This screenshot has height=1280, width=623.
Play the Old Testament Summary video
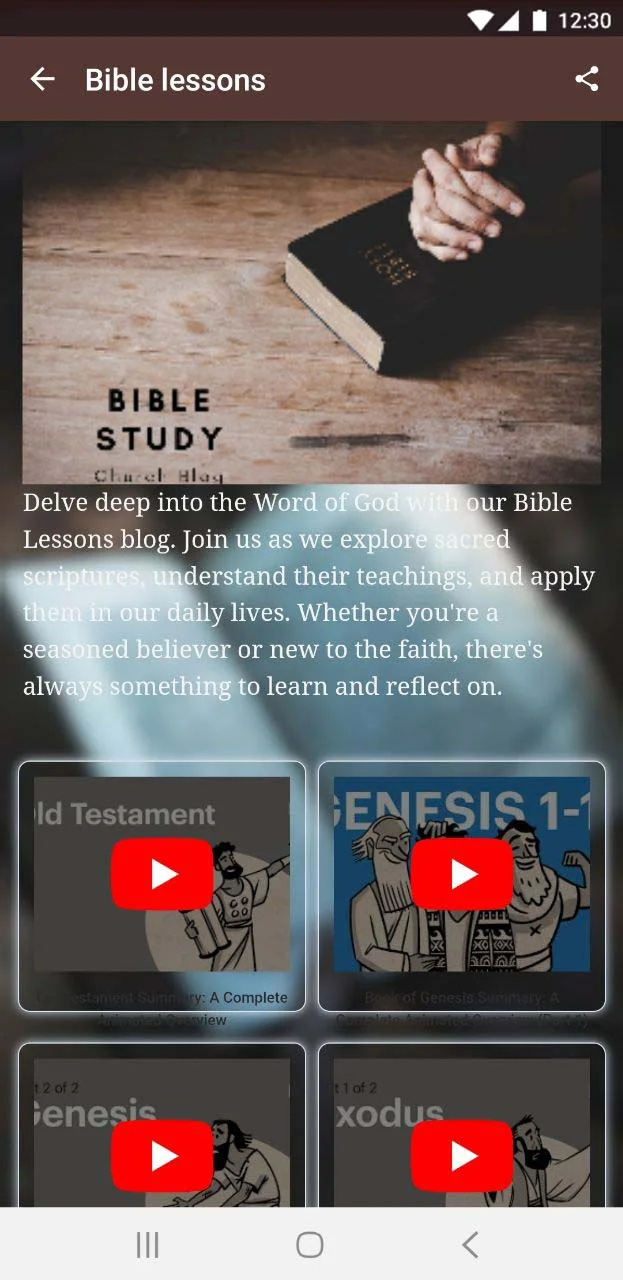(162, 874)
